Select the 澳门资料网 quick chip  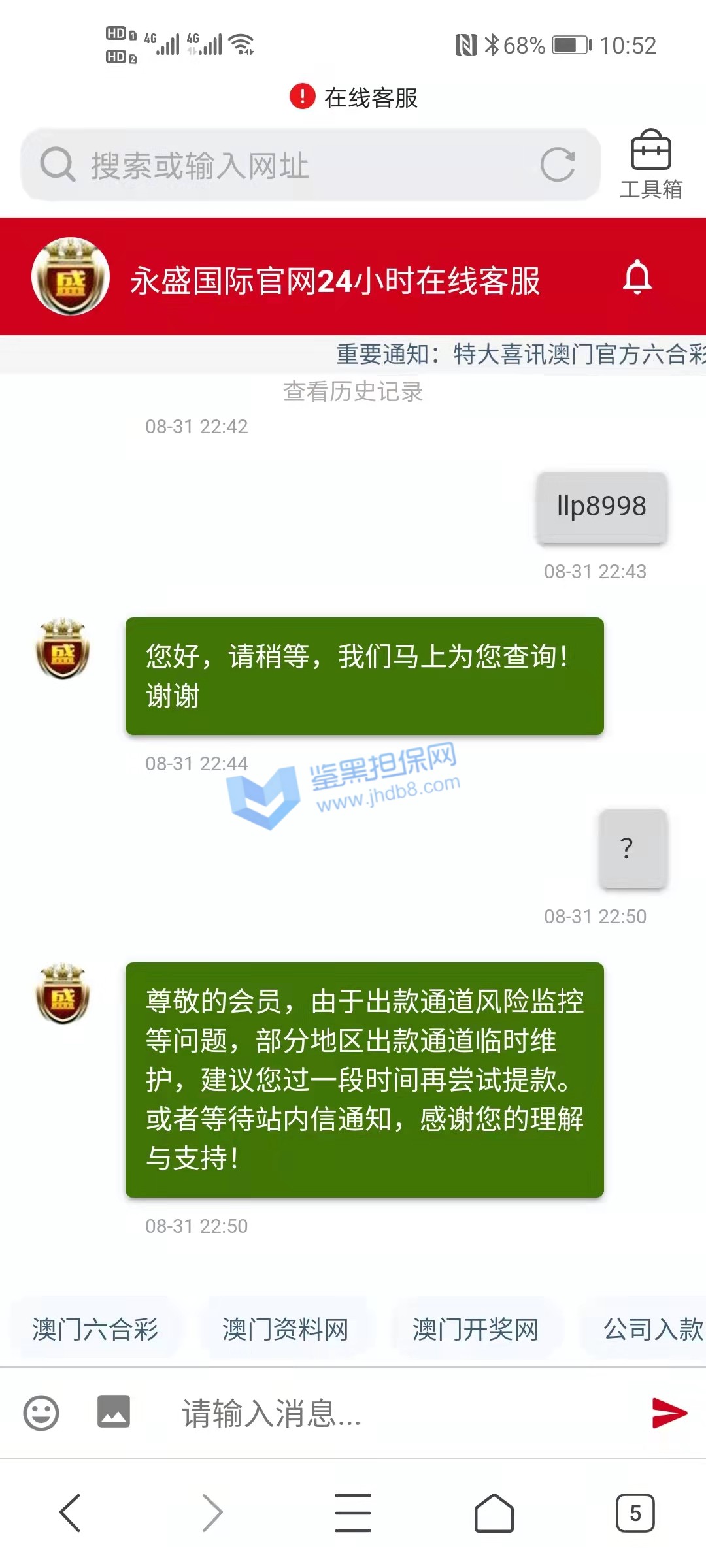[x=286, y=1330]
